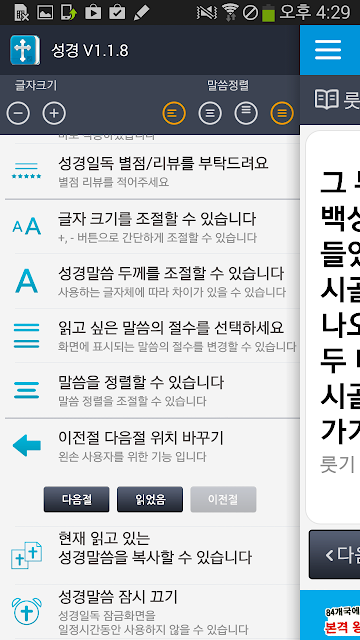Select top-justified verse alignment icon
Viewport: 360px width, 640px height.
(246, 113)
